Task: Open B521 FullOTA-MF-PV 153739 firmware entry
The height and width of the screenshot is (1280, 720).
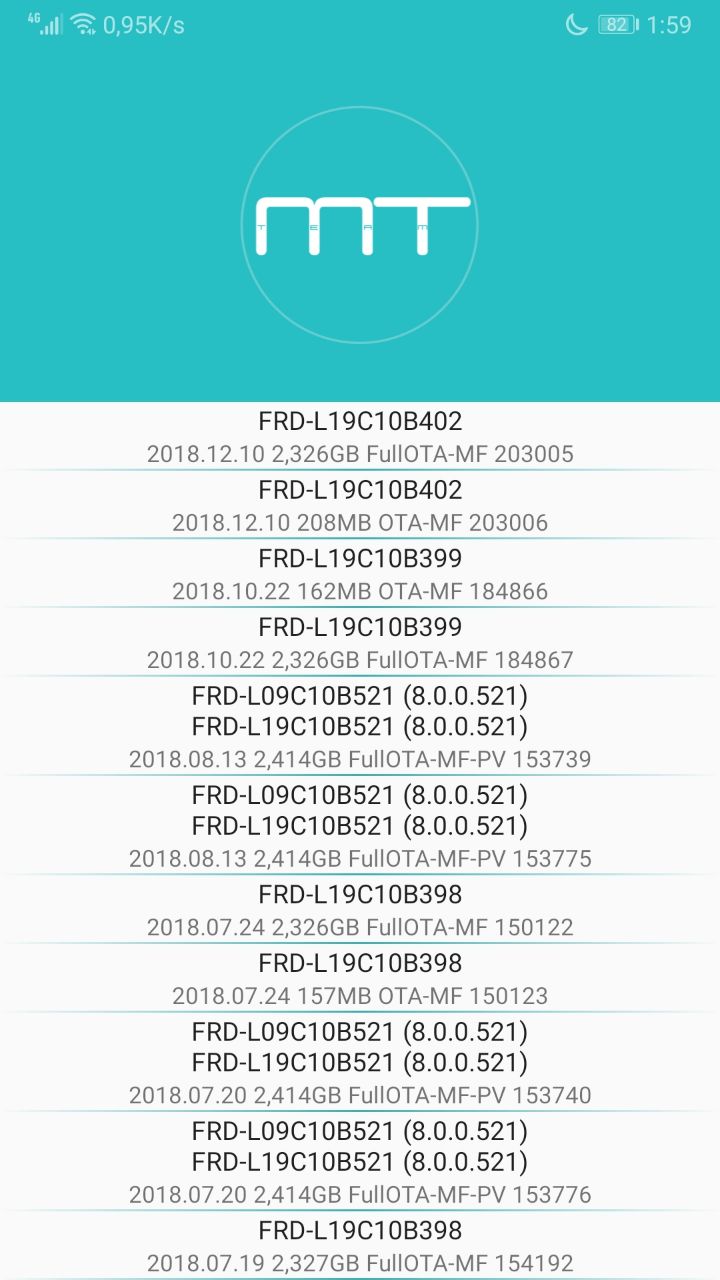Action: click(360, 726)
